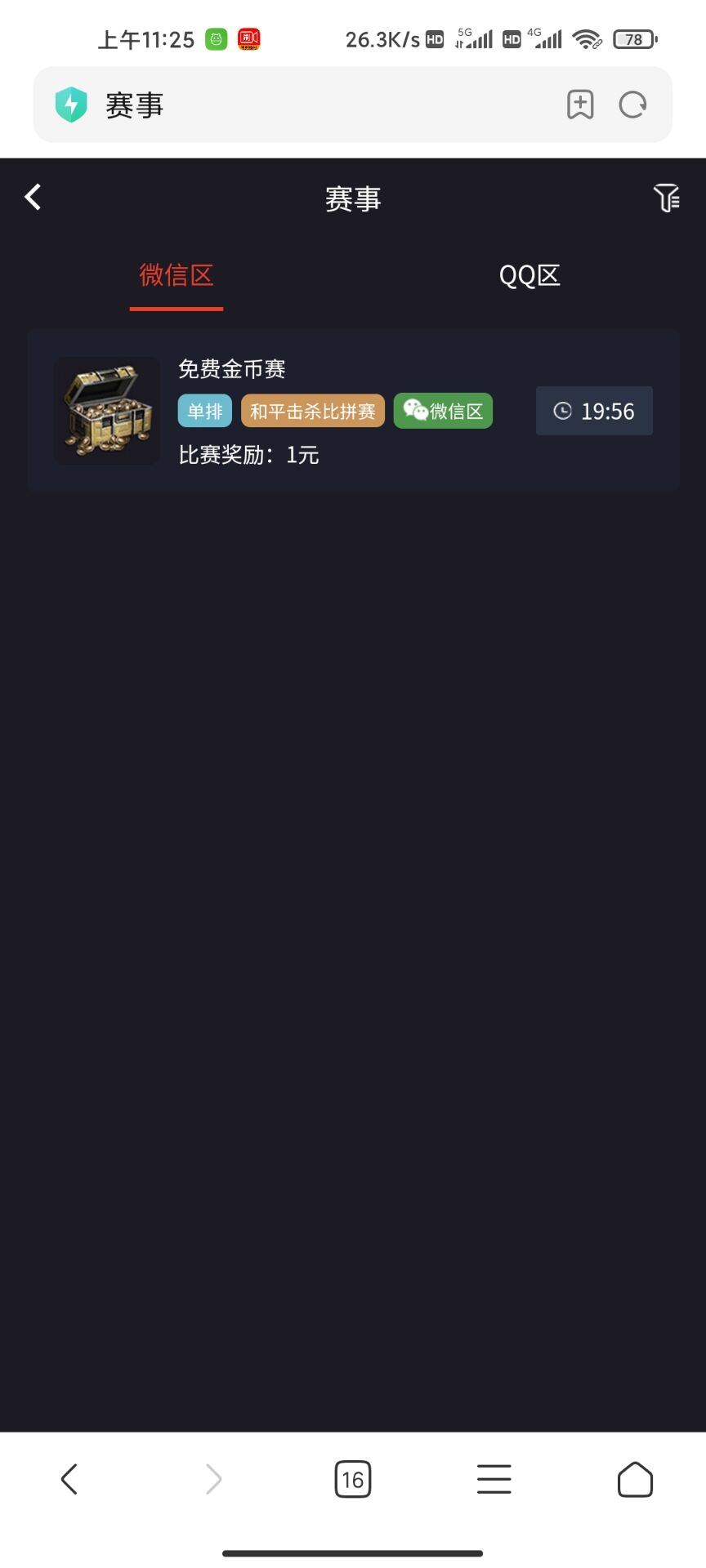Navigate back with the browser's bottom arrow
This screenshot has height=1568, width=706.
[70, 1479]
